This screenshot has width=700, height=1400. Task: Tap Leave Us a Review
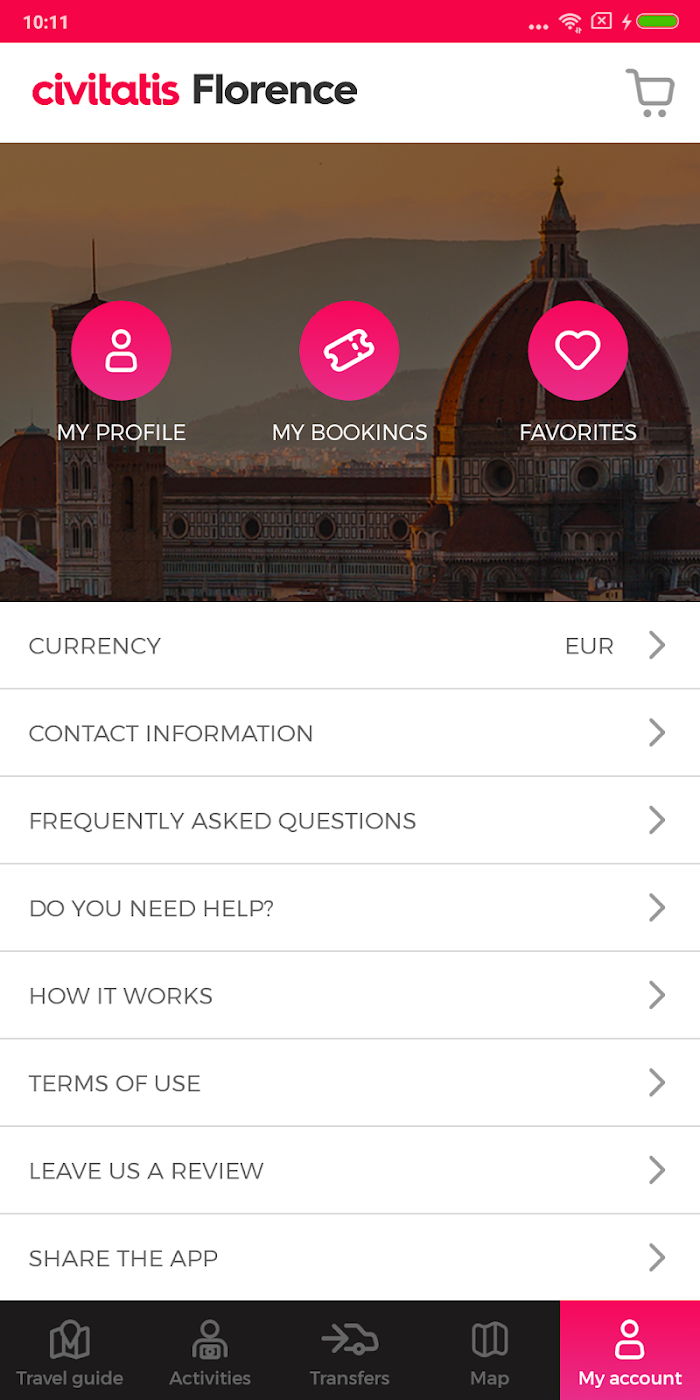(x=350, y=1170)
